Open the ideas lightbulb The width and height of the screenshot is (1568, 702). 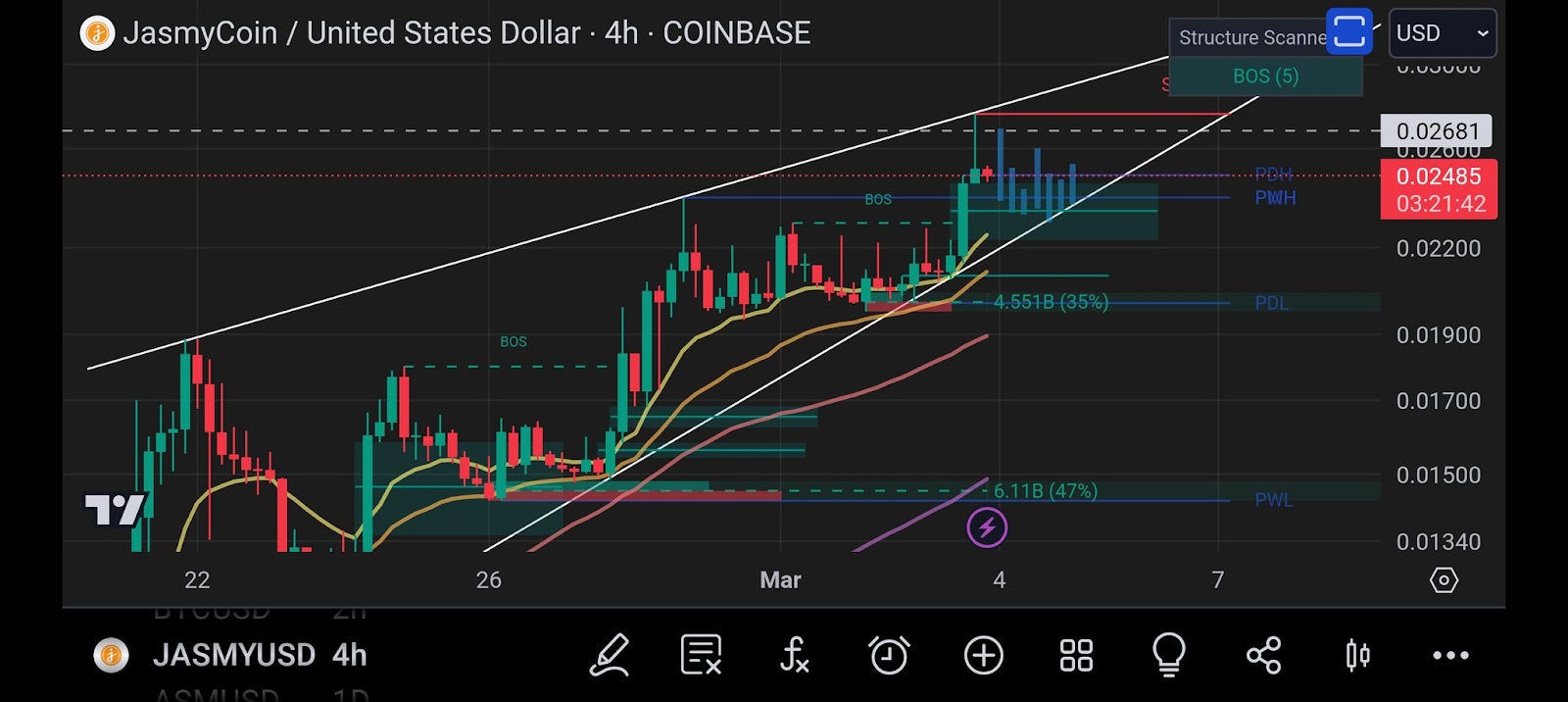[x=1169, y=655]
